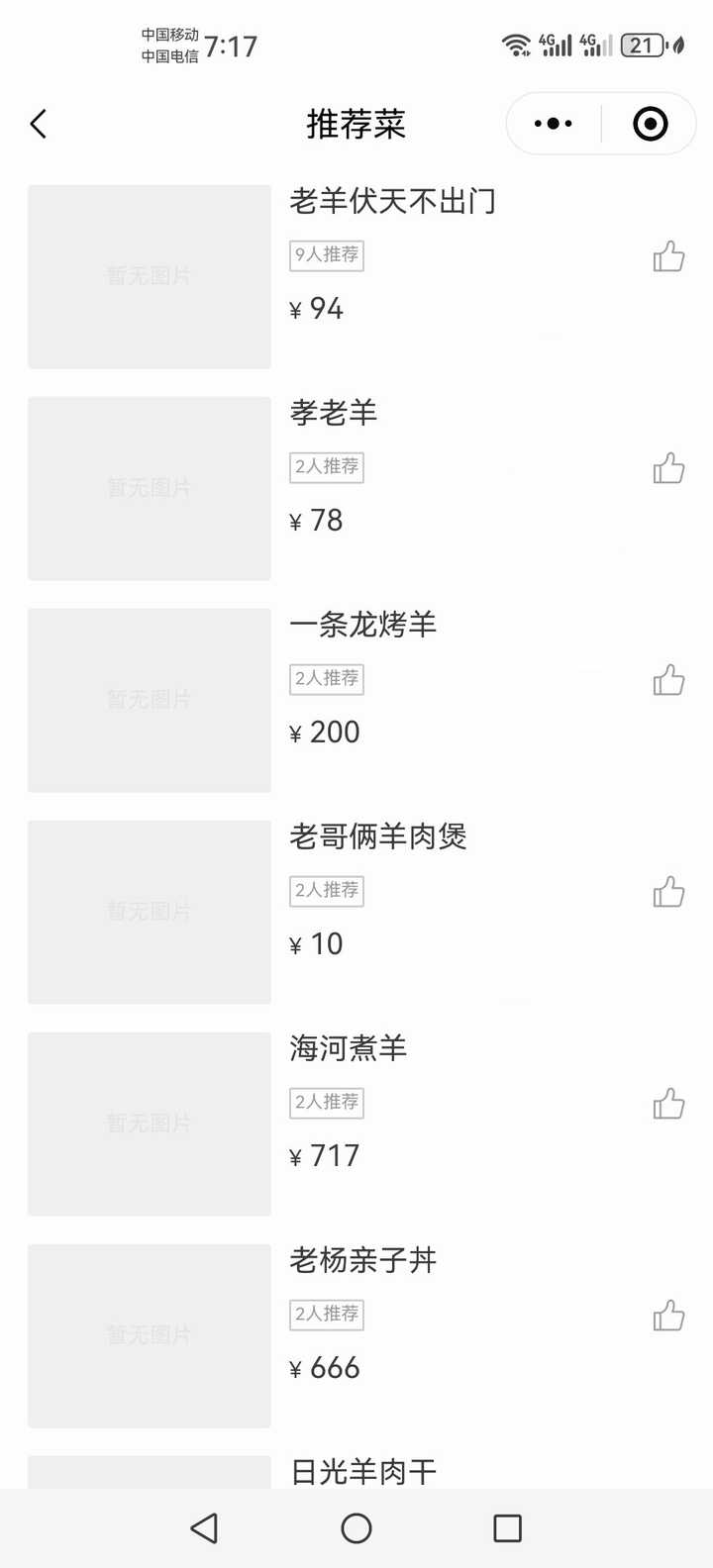Recommend 老哥俩羊肉煲 with the thumbs-up icon
Screen dimensions: 713x1568
[x=668, y=892]
